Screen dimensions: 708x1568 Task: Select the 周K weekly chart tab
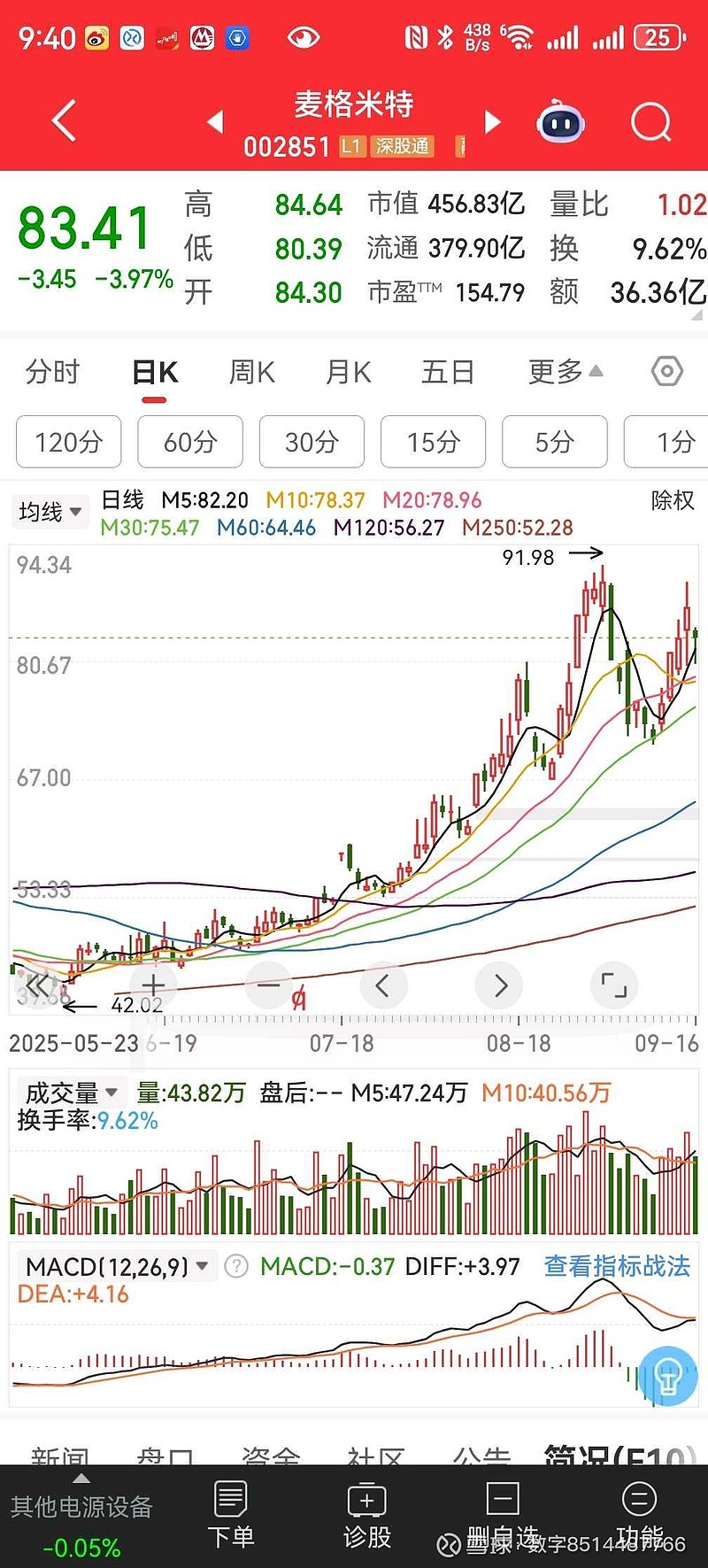[251, 372]
